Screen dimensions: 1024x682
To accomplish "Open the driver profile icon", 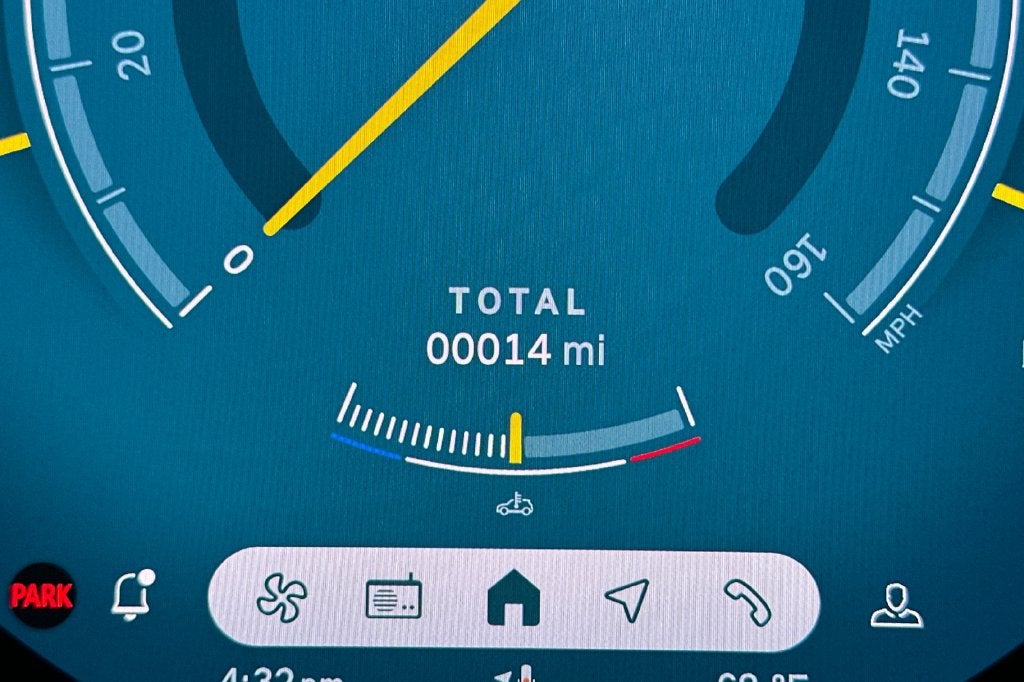I will (896, 606).
